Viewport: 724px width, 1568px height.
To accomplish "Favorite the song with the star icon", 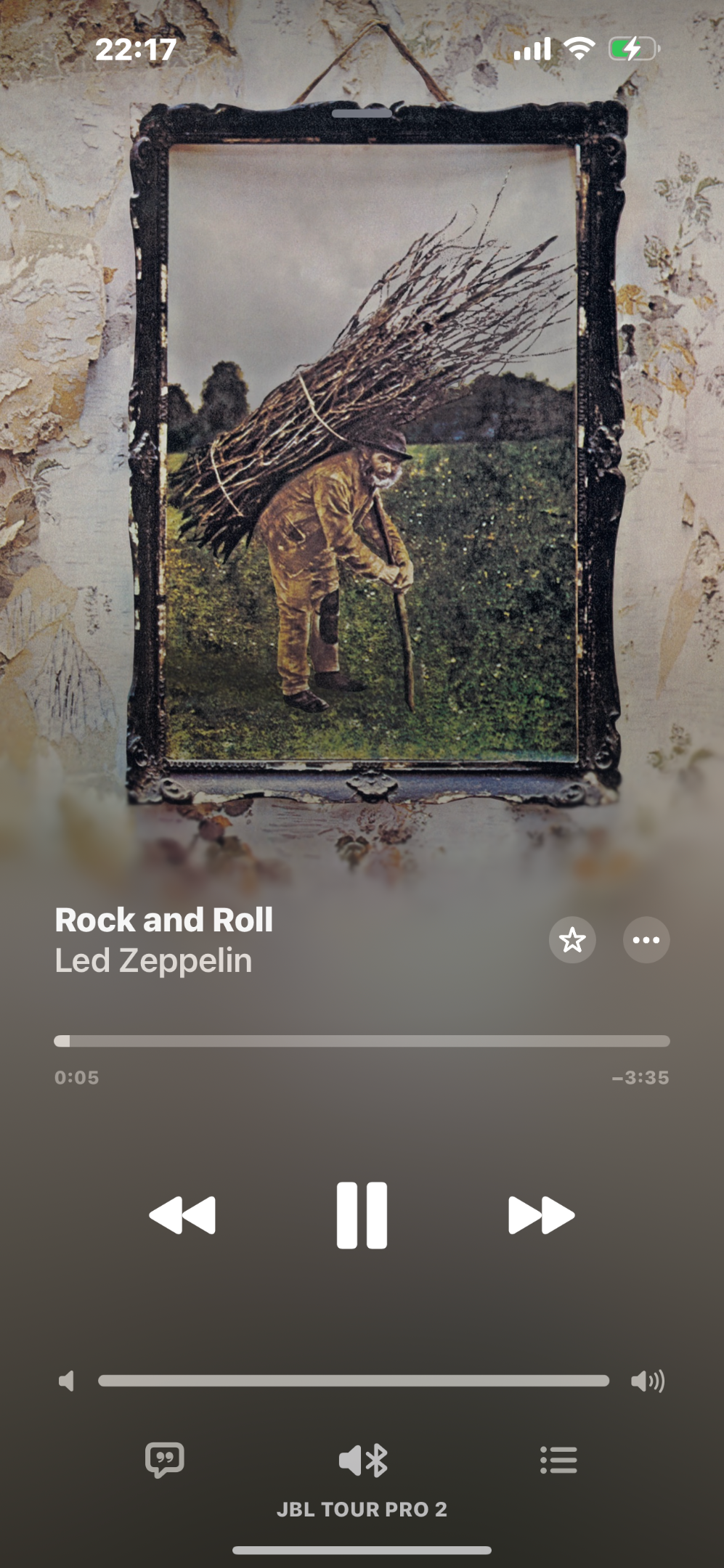I will coord(572,940).
